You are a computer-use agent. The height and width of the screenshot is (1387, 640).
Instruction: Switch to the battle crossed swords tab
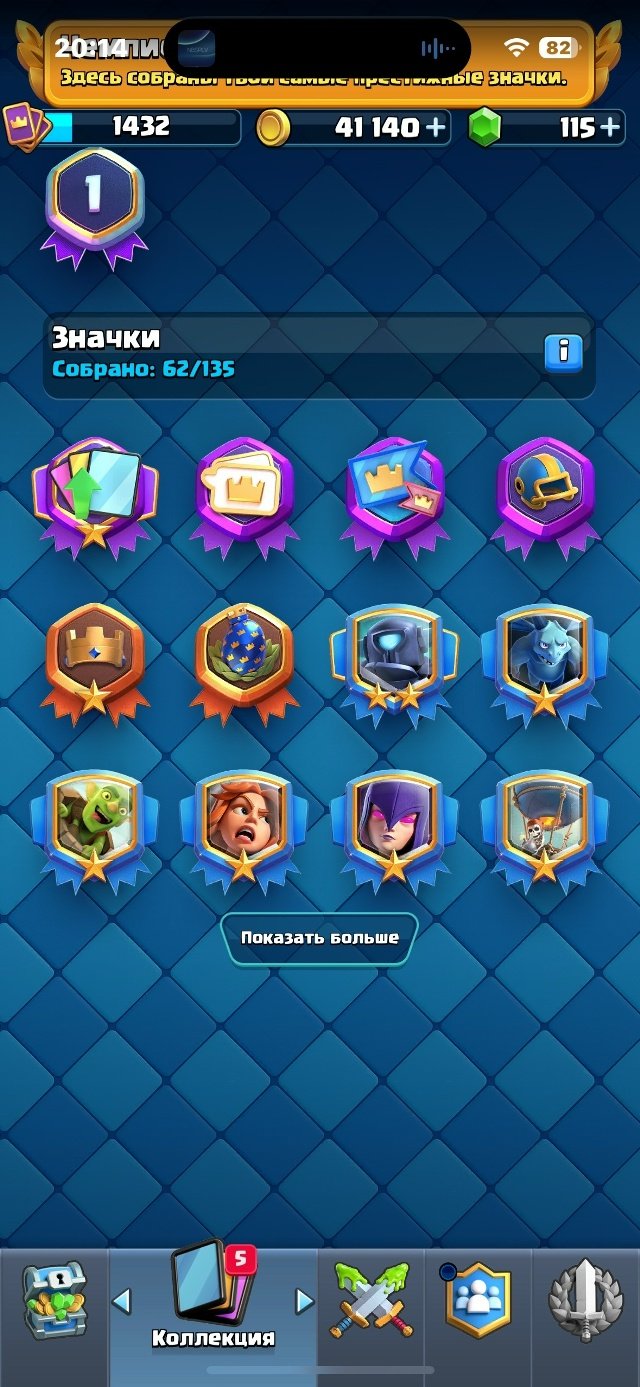click(372, 1301)
